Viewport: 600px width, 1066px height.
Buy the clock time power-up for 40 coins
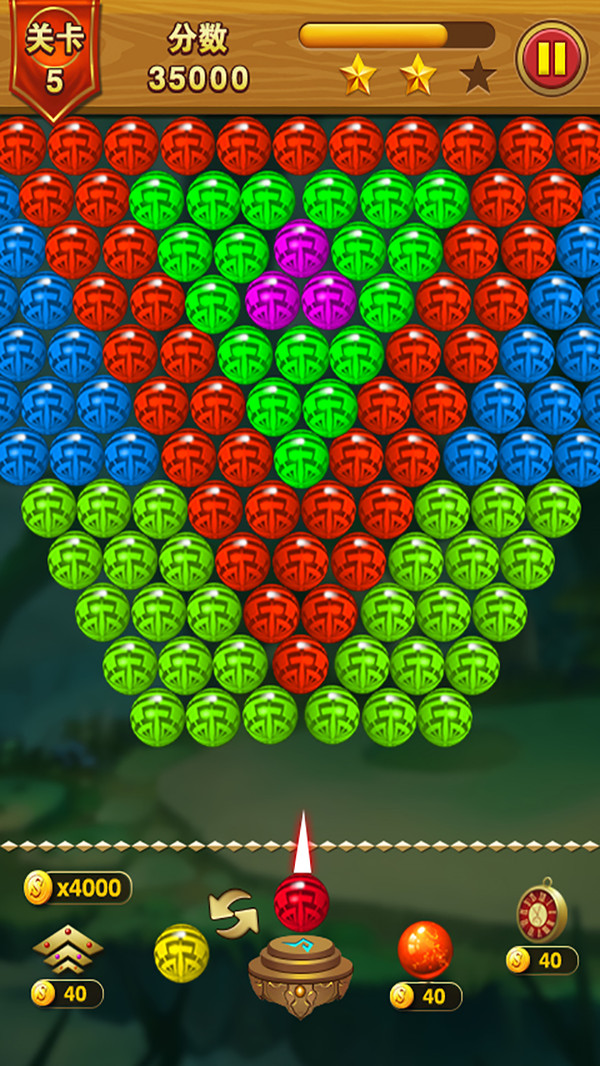[x=541, y=911]
